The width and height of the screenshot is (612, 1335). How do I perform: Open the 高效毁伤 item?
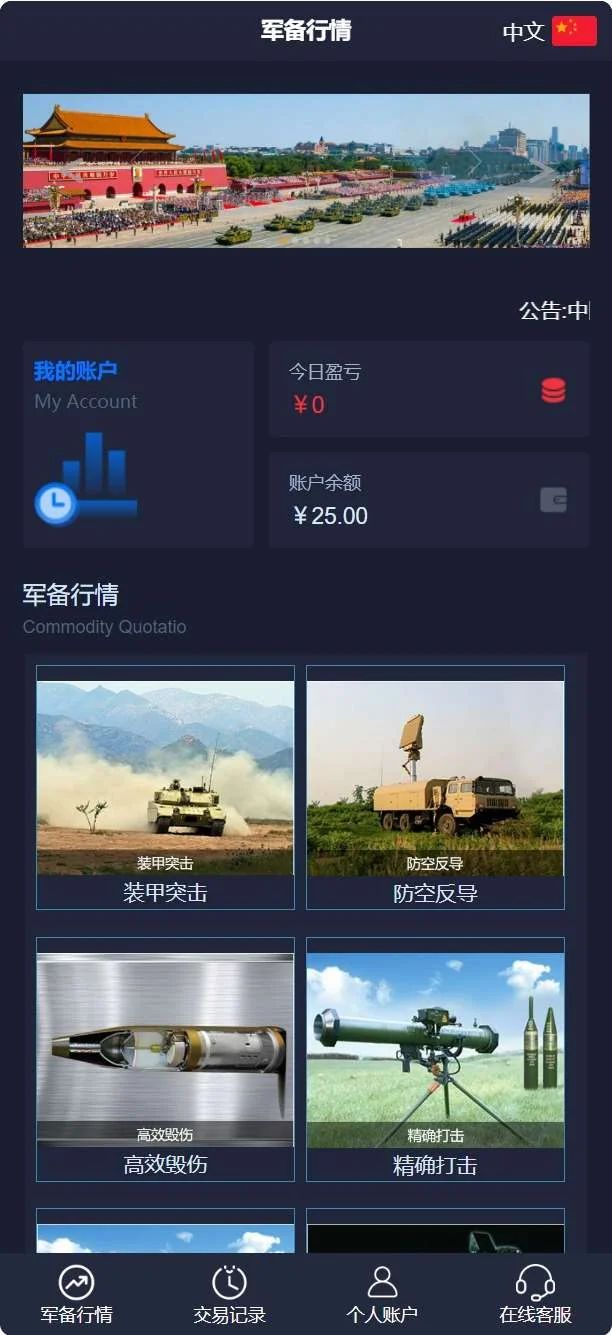click(165, 1059)
